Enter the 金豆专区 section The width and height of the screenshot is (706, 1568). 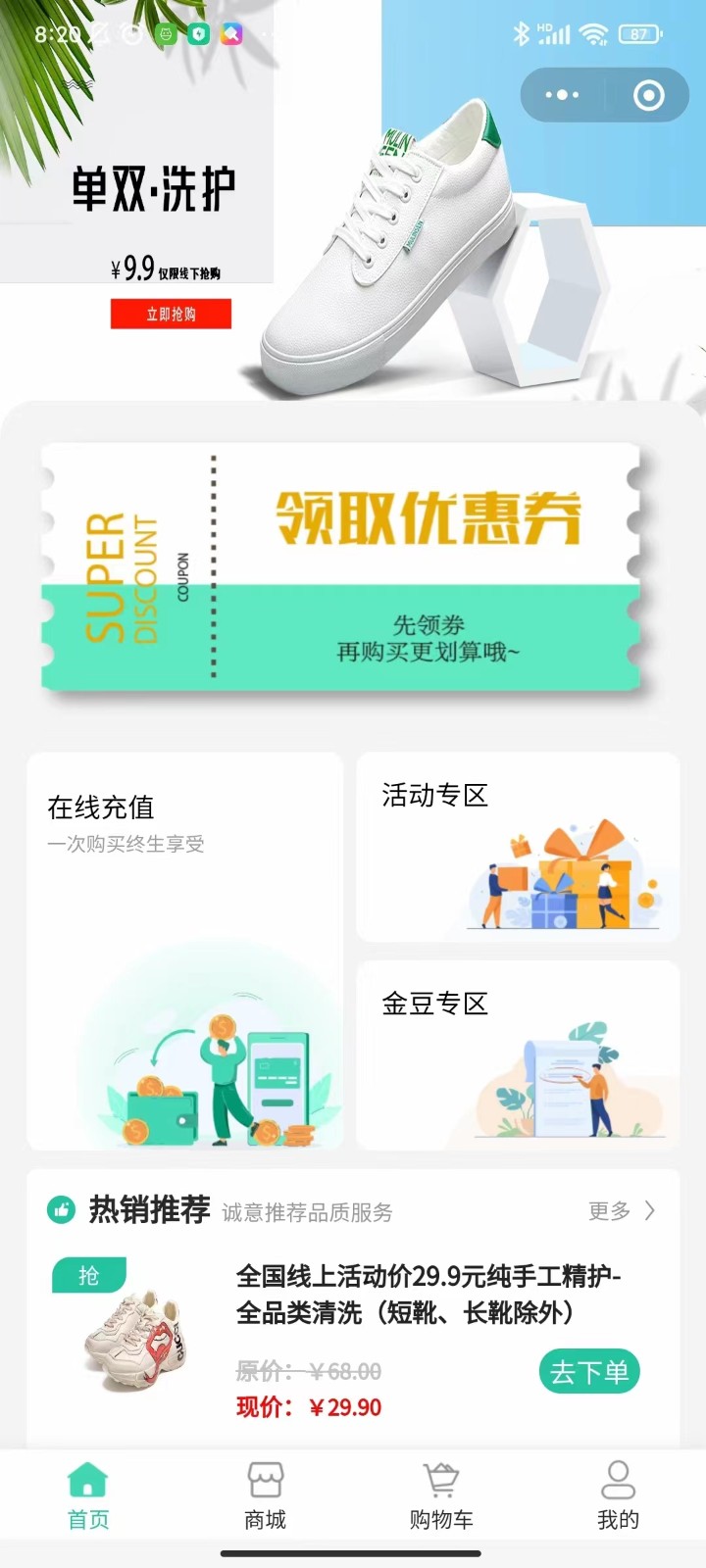pos(518,1055)
